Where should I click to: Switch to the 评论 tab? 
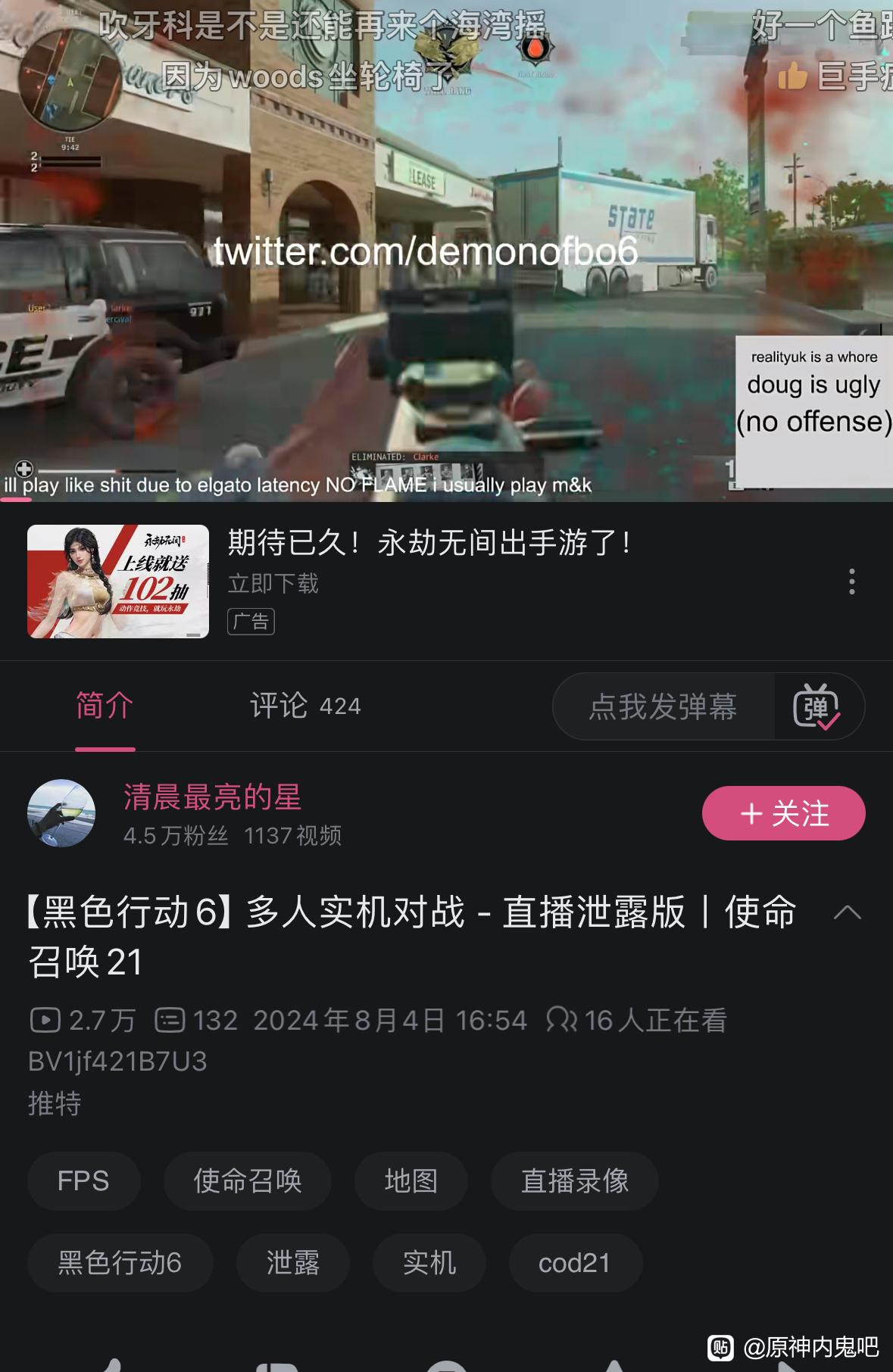point(304,706)
